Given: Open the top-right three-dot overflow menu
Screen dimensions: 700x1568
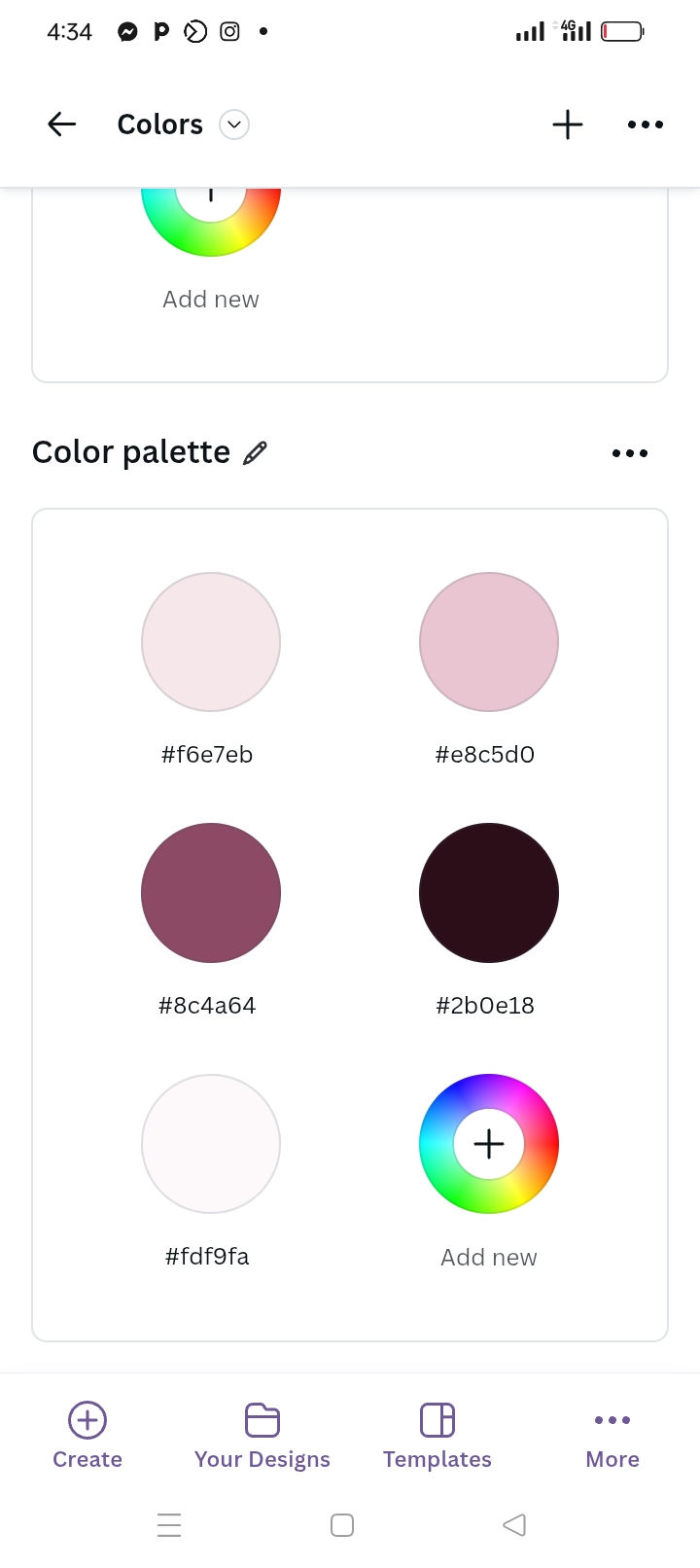Looking at the screenshot, I should [645, 124].
